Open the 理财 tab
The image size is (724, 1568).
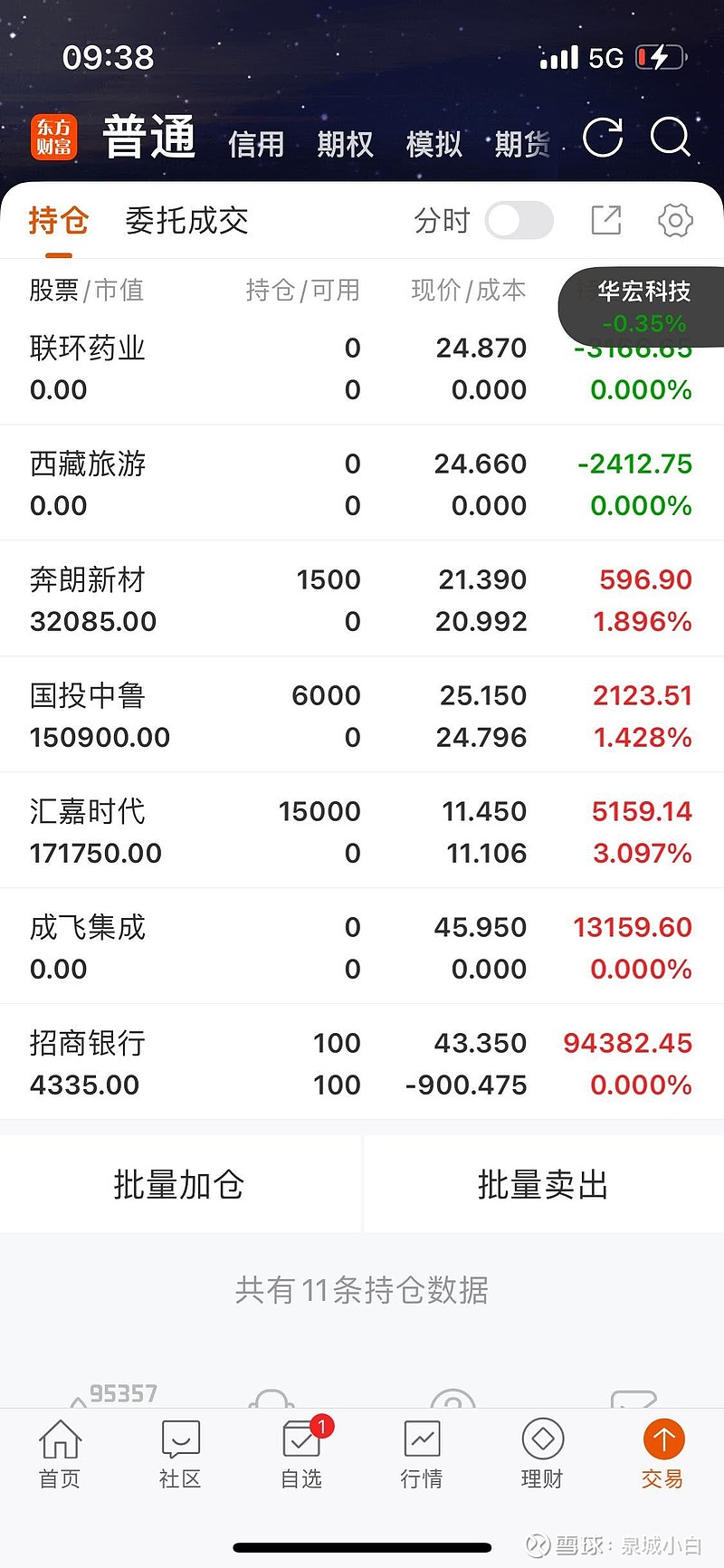[542, 1454]
